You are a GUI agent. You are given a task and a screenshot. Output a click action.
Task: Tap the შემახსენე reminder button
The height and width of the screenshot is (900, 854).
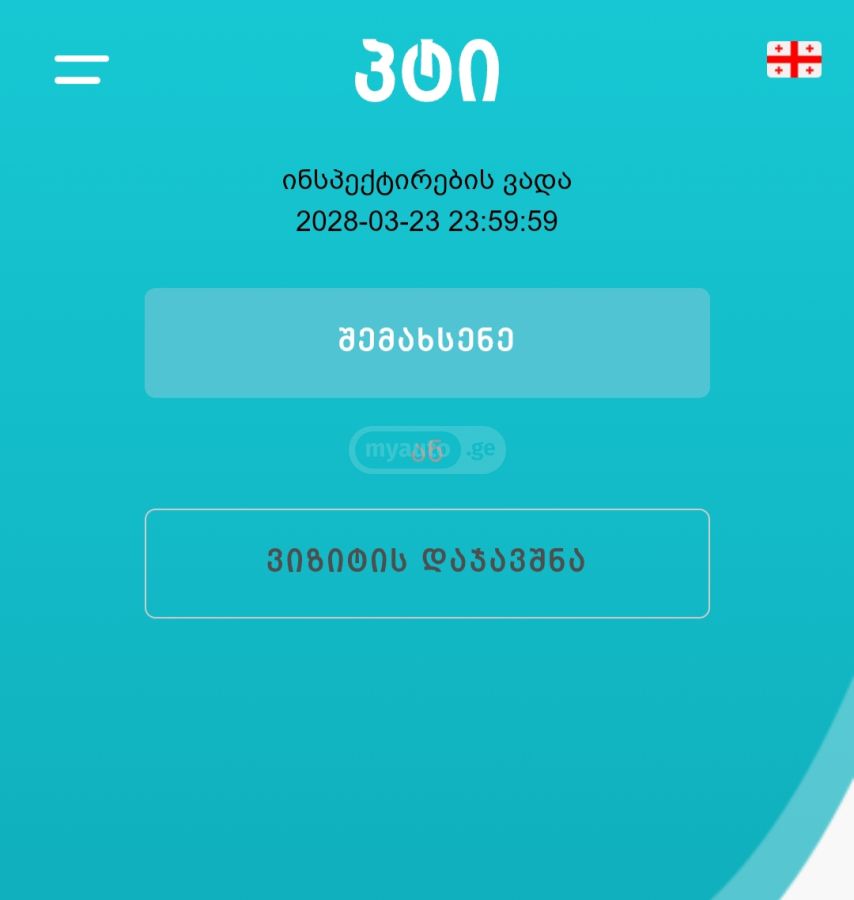coord(427,343)
